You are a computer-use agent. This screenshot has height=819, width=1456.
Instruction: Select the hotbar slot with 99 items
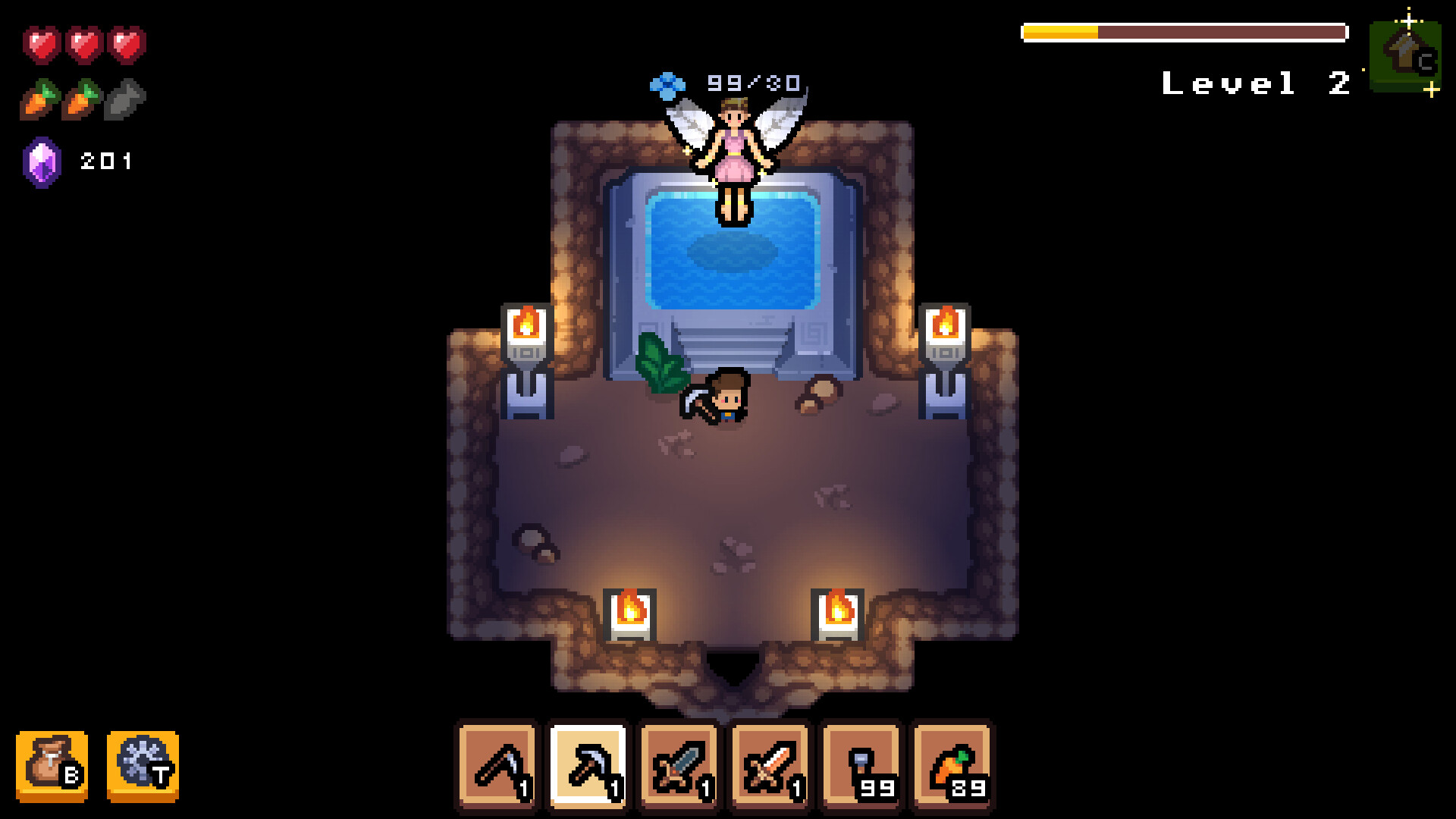(862, 767)
